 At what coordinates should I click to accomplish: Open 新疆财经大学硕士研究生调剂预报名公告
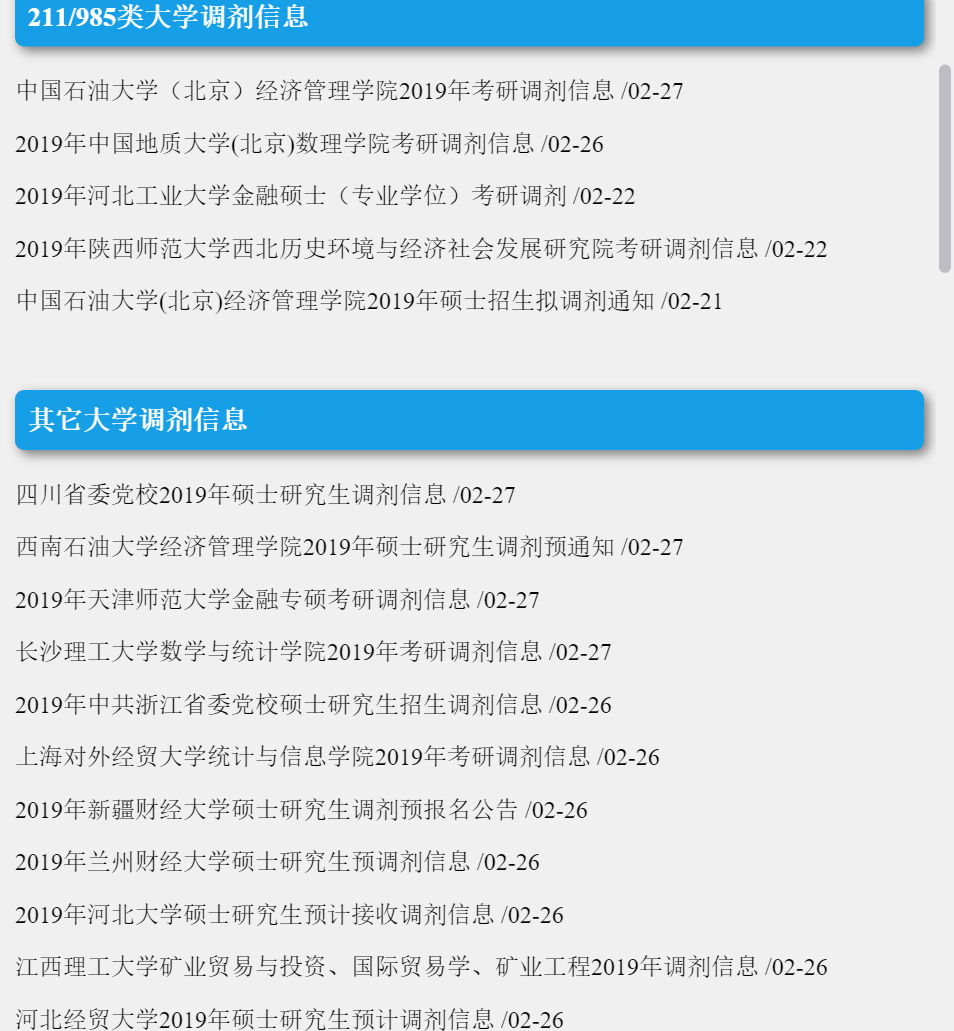pyautogui.click(x=266, y=810)
